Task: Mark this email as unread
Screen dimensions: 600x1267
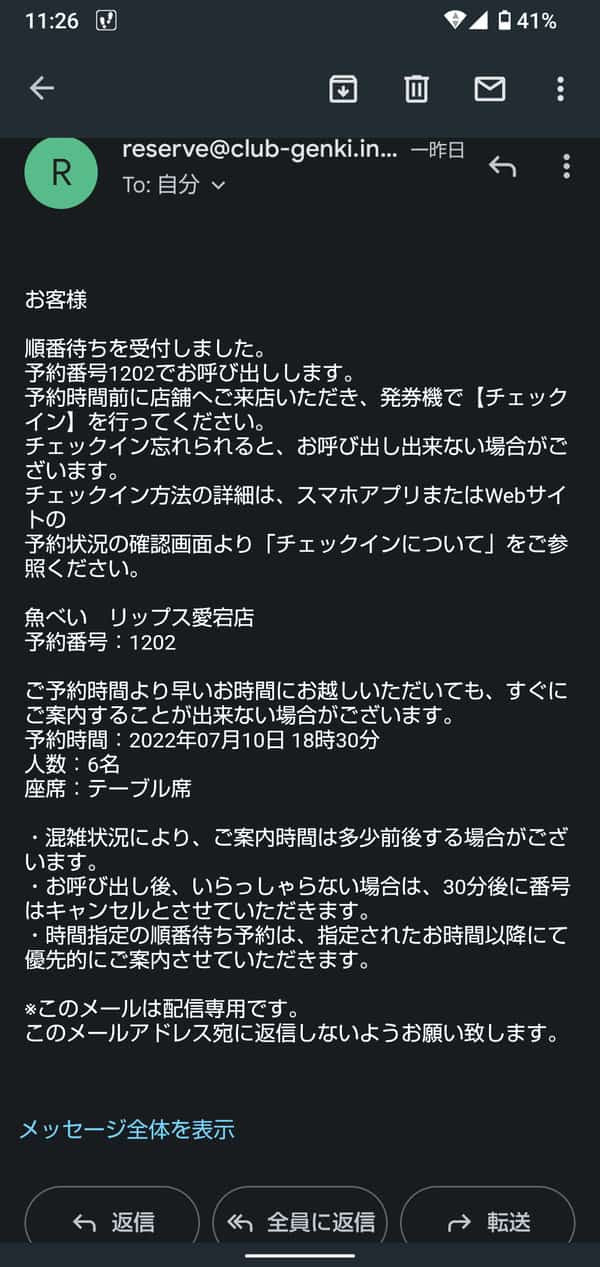Action: [489, 88]
